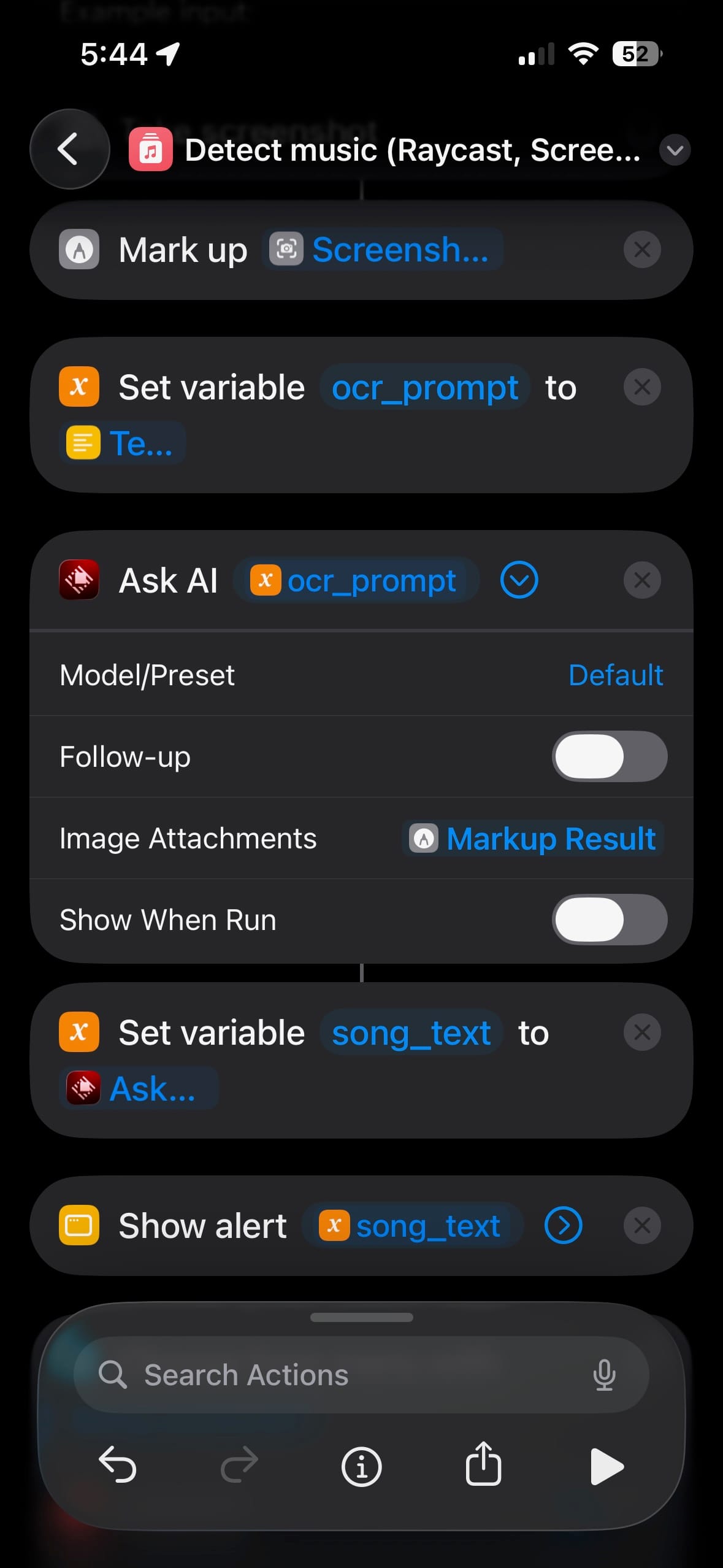Toggle the Show When Run switch
The width and height of the screenshot is (723, 1568).
609,920
